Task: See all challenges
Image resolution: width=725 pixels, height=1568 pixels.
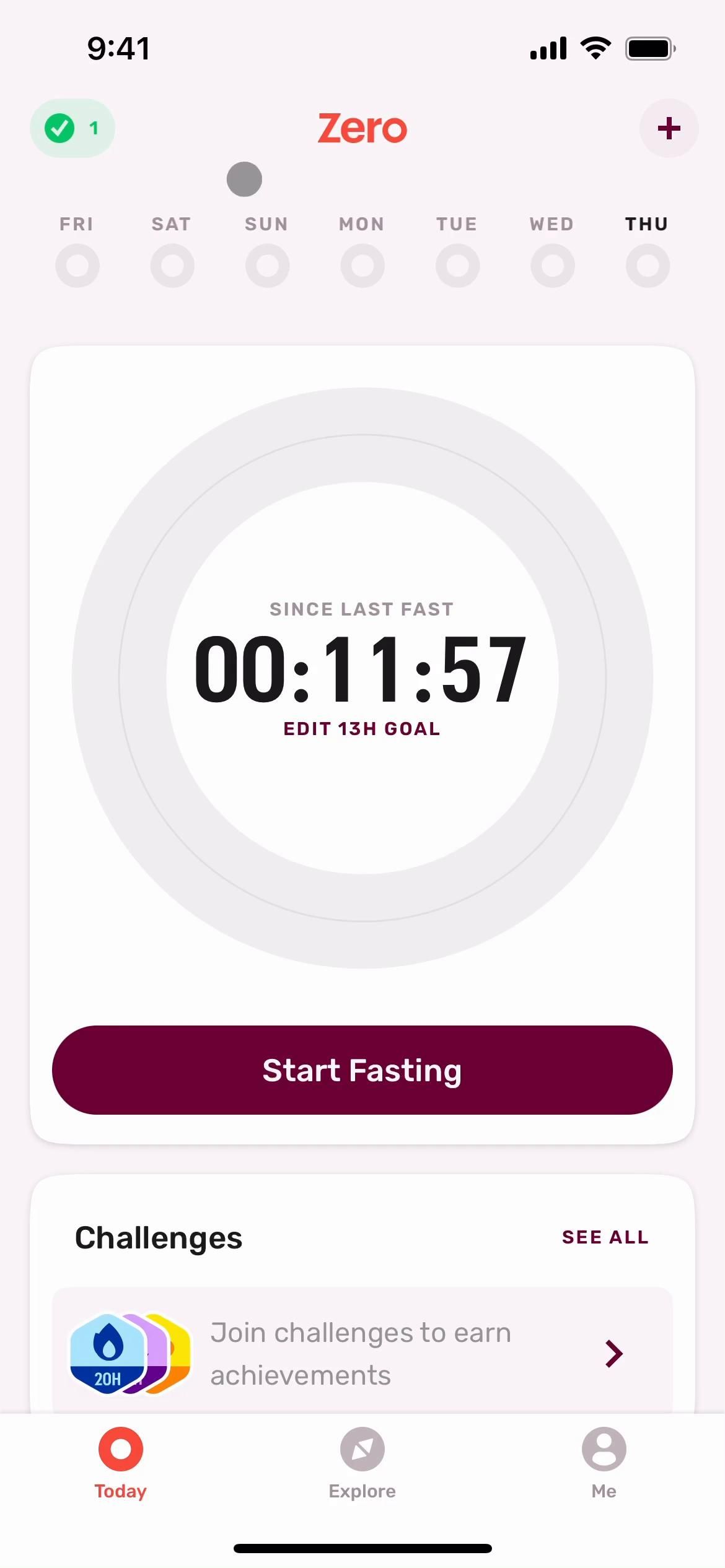Action: click(x=605, y=1237)
